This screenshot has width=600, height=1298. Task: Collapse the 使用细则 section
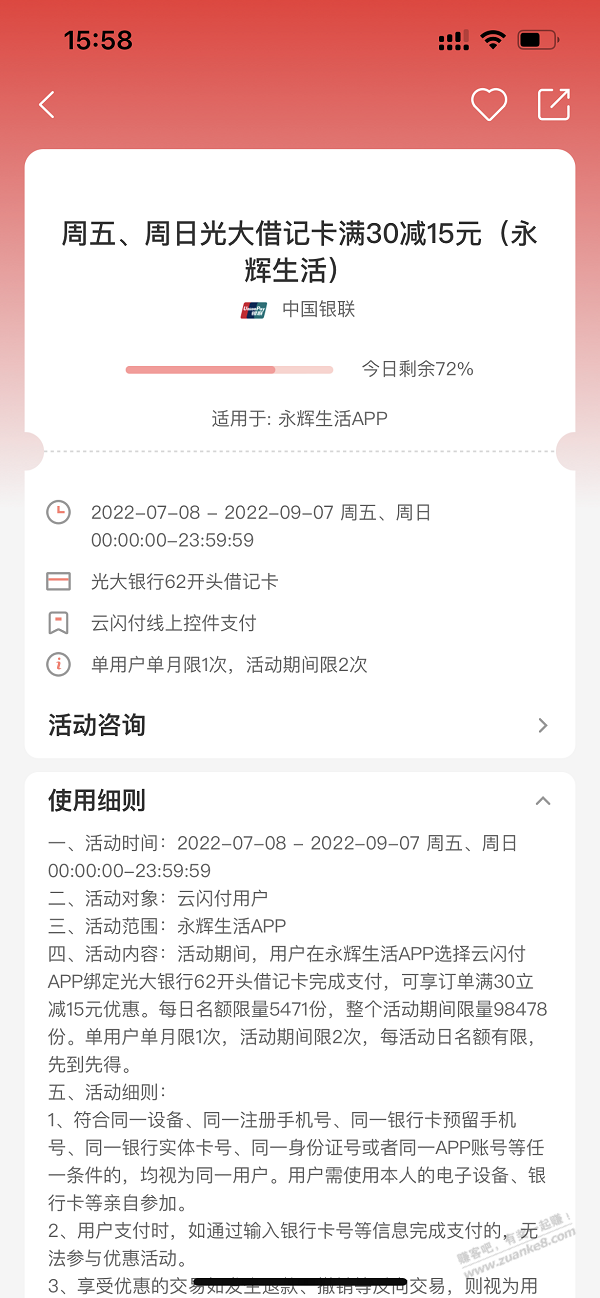point(543,801)
